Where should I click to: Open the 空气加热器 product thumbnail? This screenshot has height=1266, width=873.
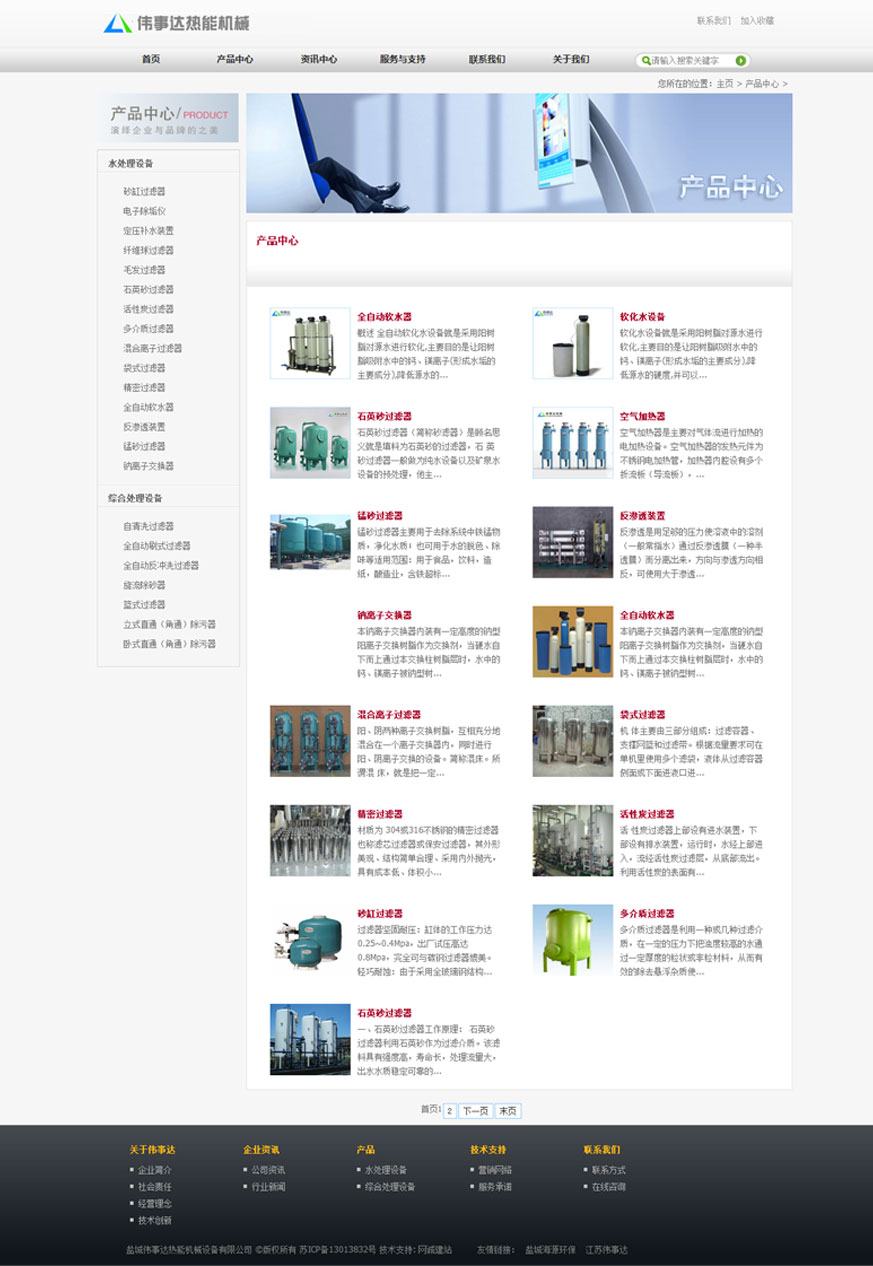(x=572, y=442)
